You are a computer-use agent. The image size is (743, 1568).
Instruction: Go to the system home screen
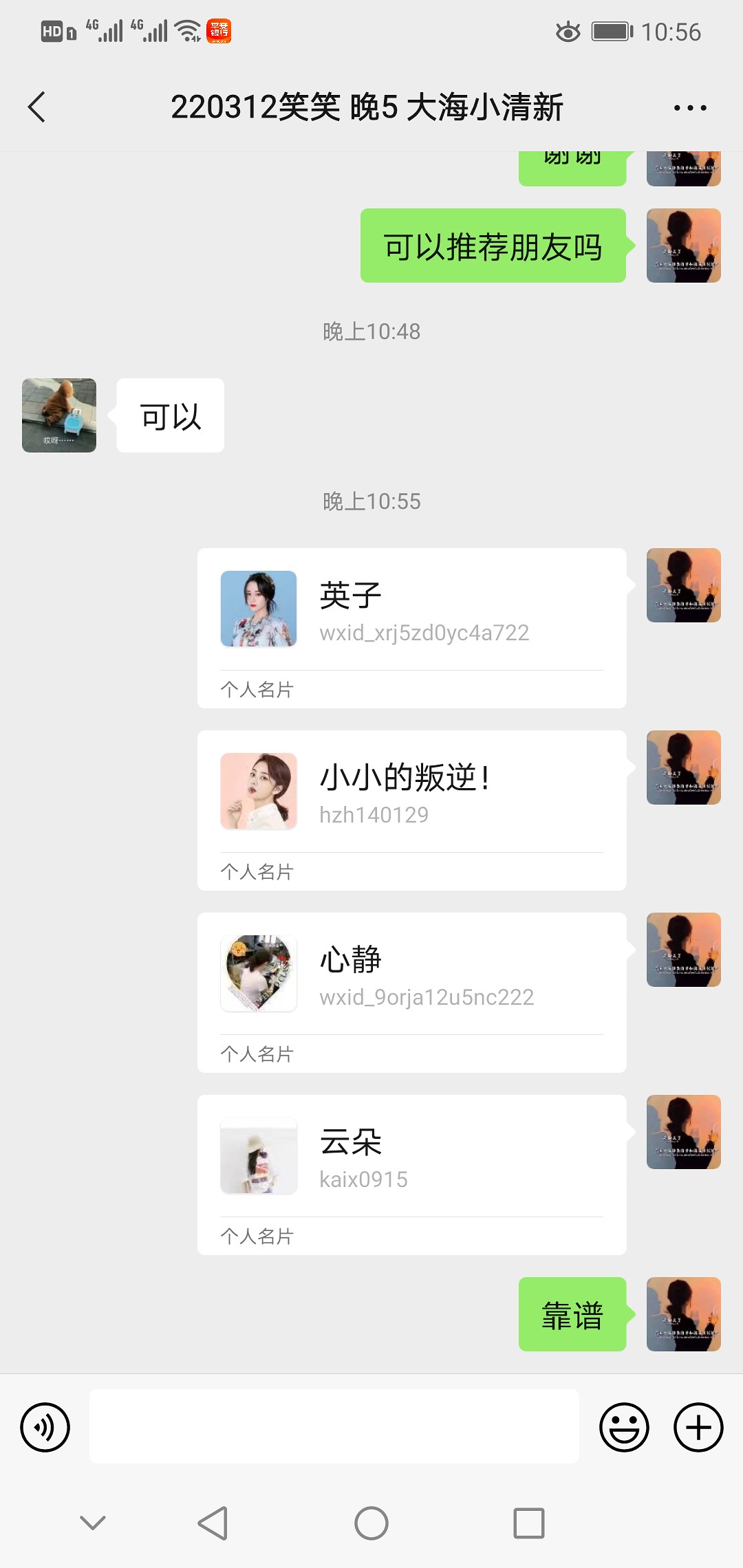[x=371, y=1523]
